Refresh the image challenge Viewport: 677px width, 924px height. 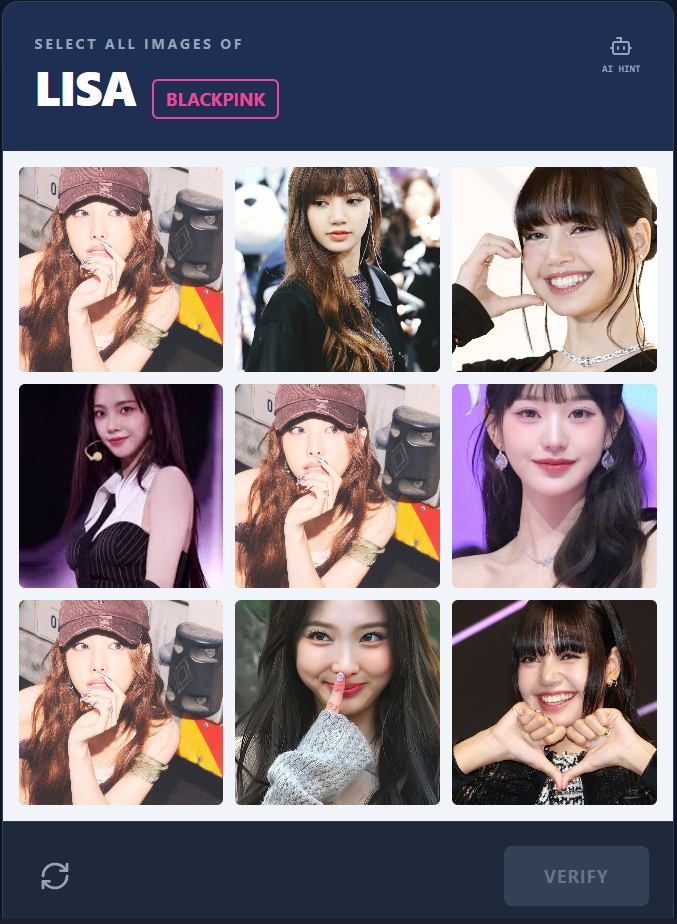[55, 876]
